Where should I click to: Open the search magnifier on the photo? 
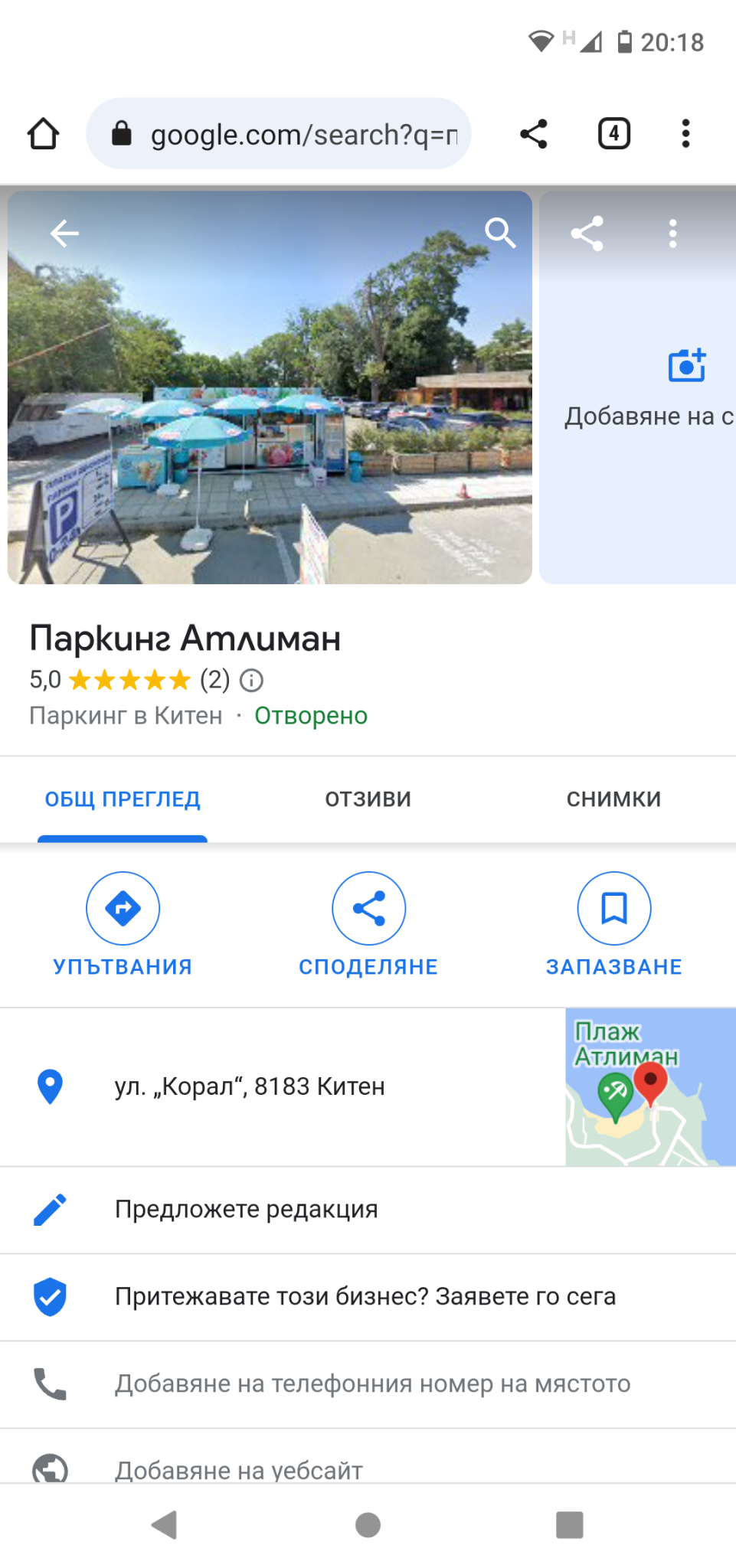500,233
